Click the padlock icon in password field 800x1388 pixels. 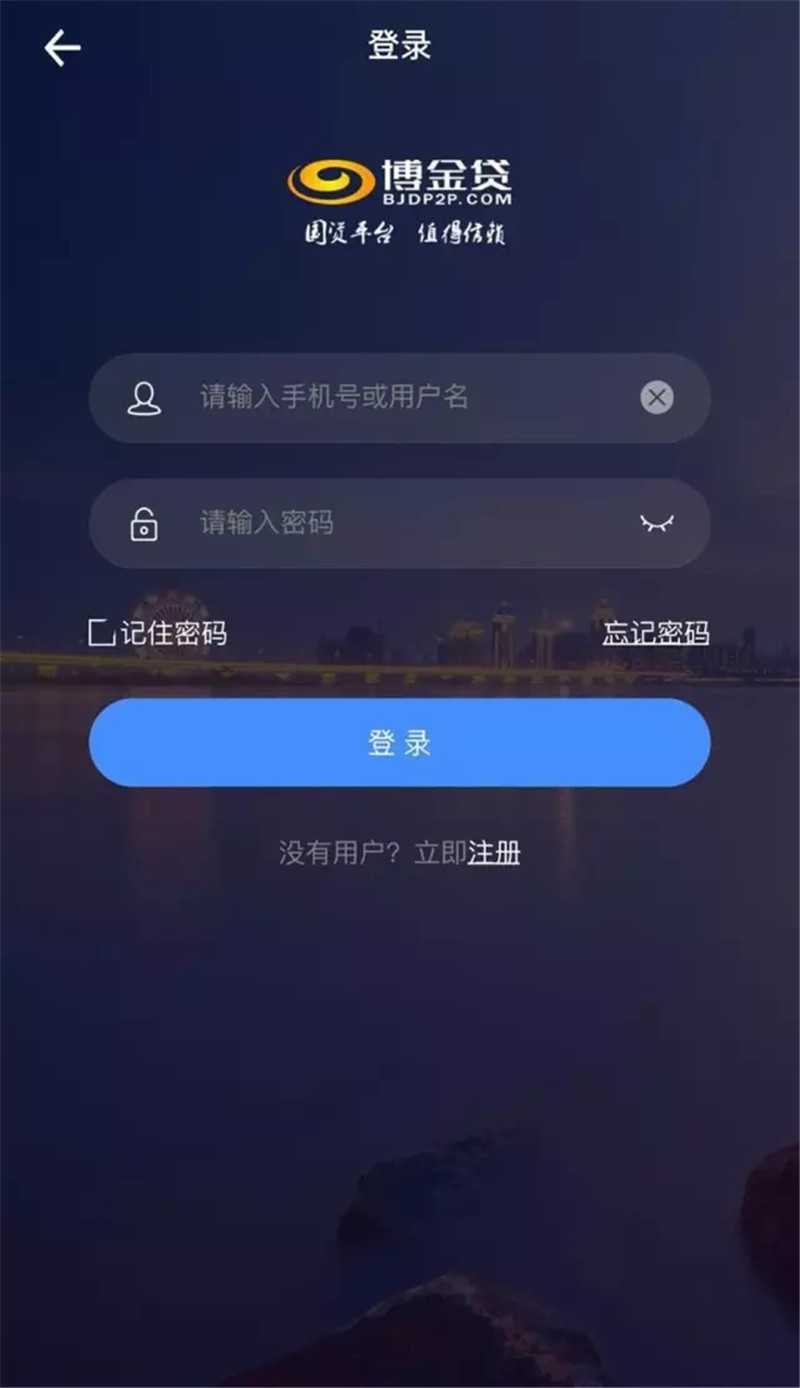[143, 523]
